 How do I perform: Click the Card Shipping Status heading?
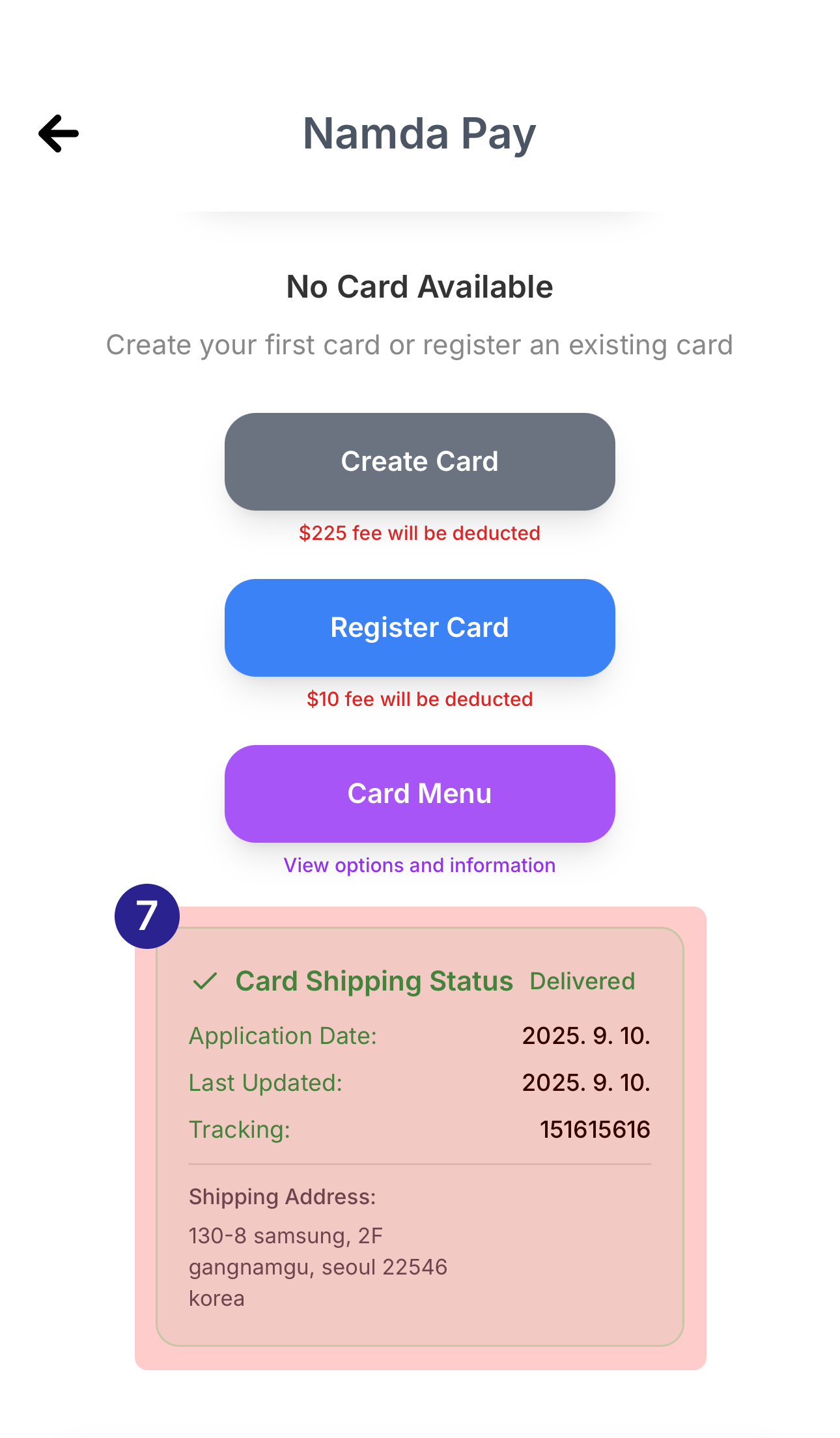374,981
